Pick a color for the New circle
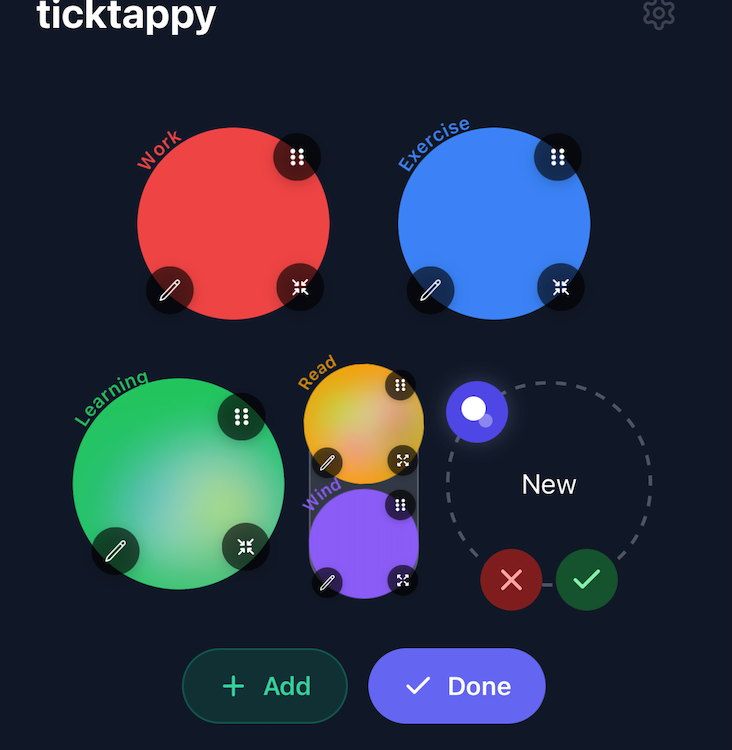This screenshot has height=750, width=732. [477, 411]
